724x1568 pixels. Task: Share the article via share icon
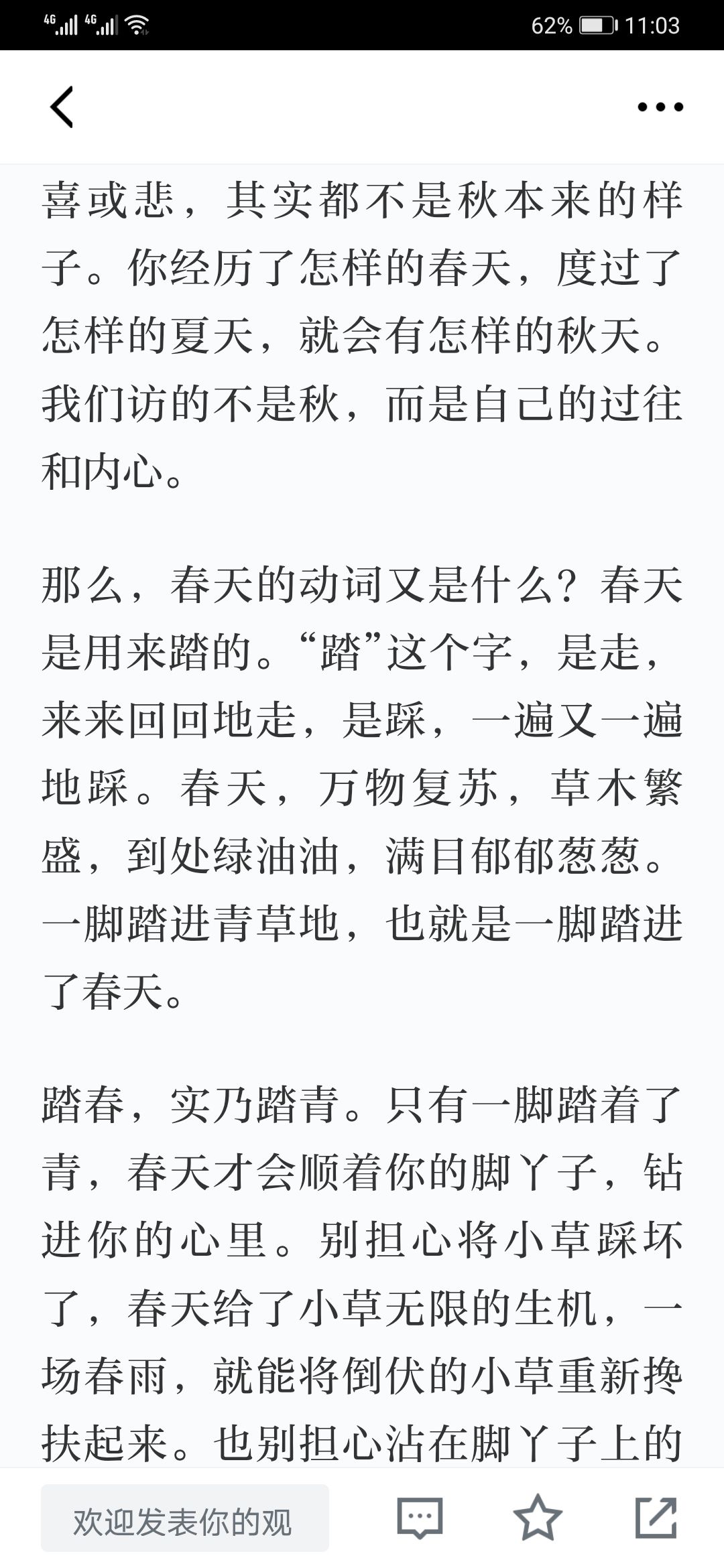tap(656, 1518)
